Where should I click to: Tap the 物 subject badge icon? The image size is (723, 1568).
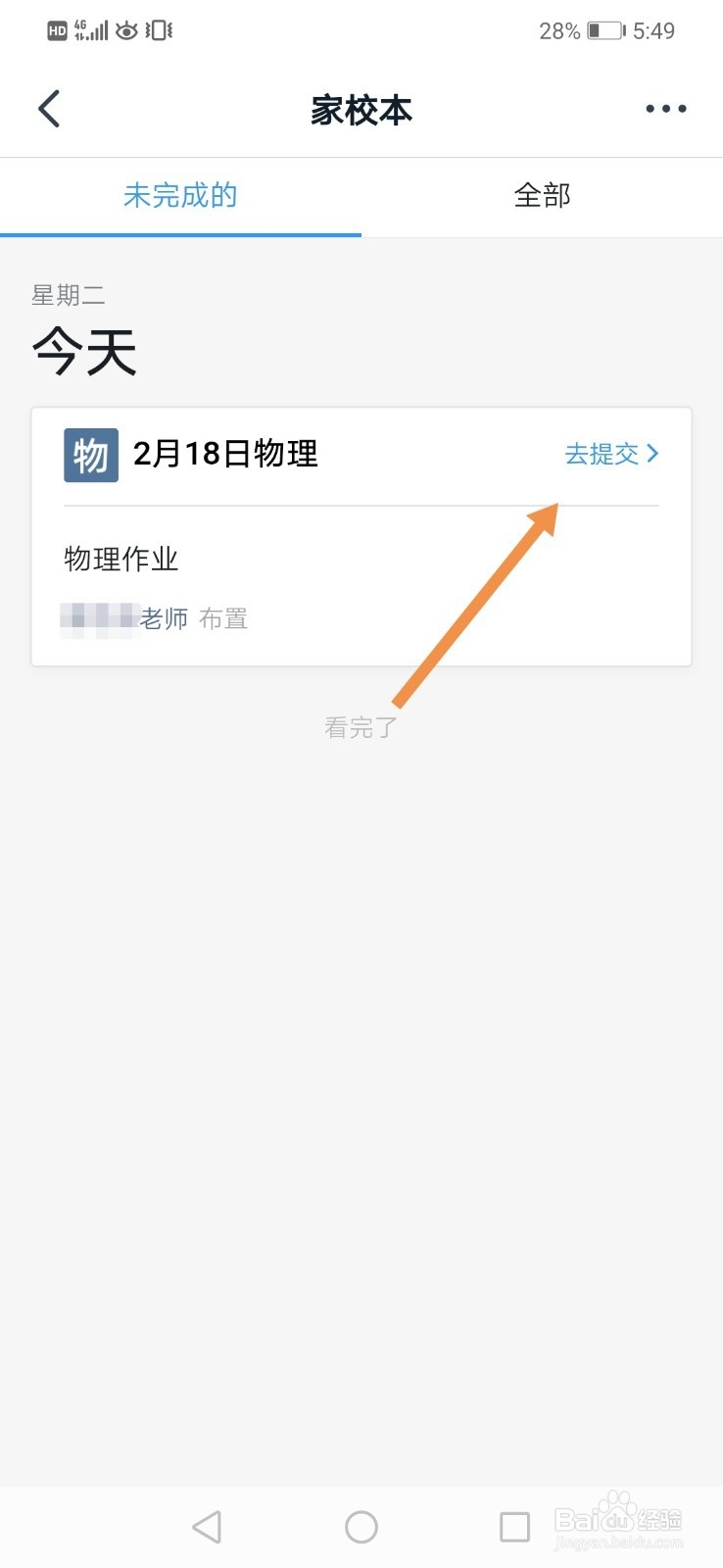tap(90, 454)
